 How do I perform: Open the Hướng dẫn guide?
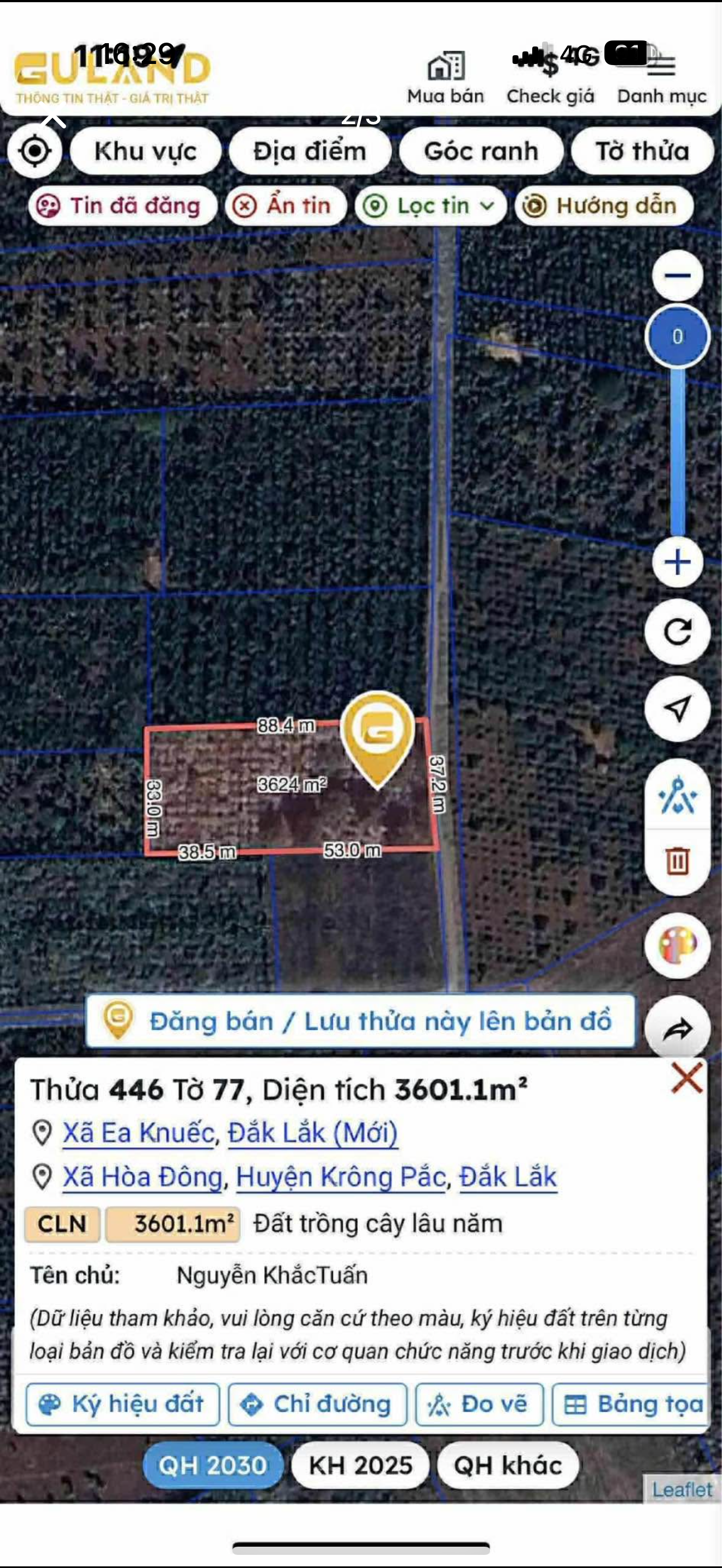coord(603,206)
